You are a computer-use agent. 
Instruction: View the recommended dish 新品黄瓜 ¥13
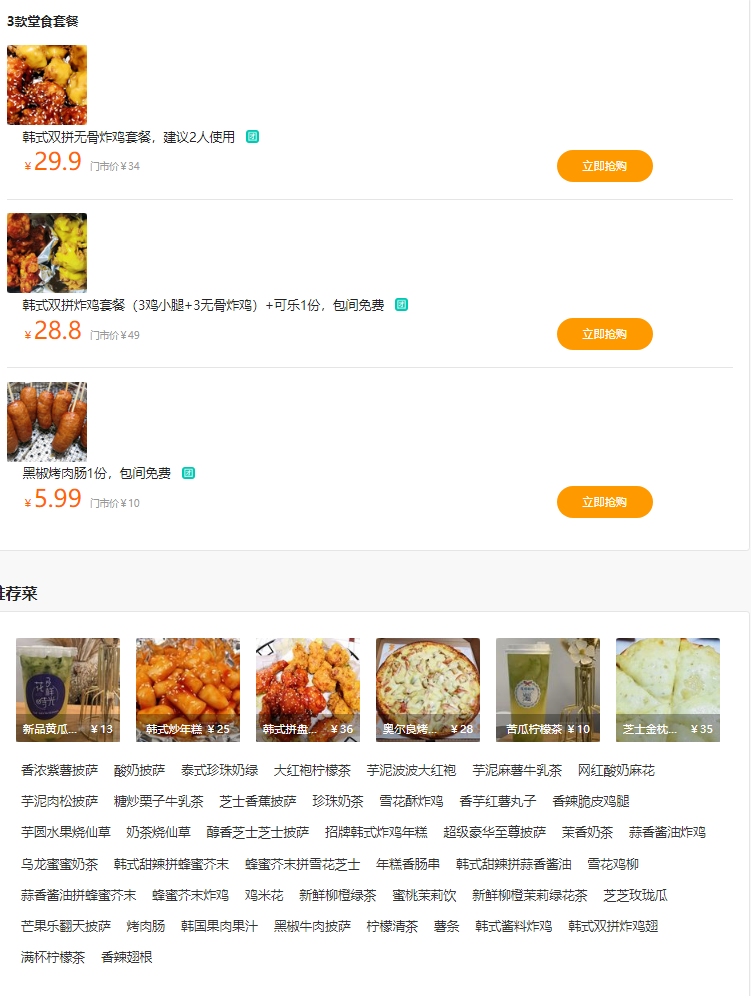[68, 689]
